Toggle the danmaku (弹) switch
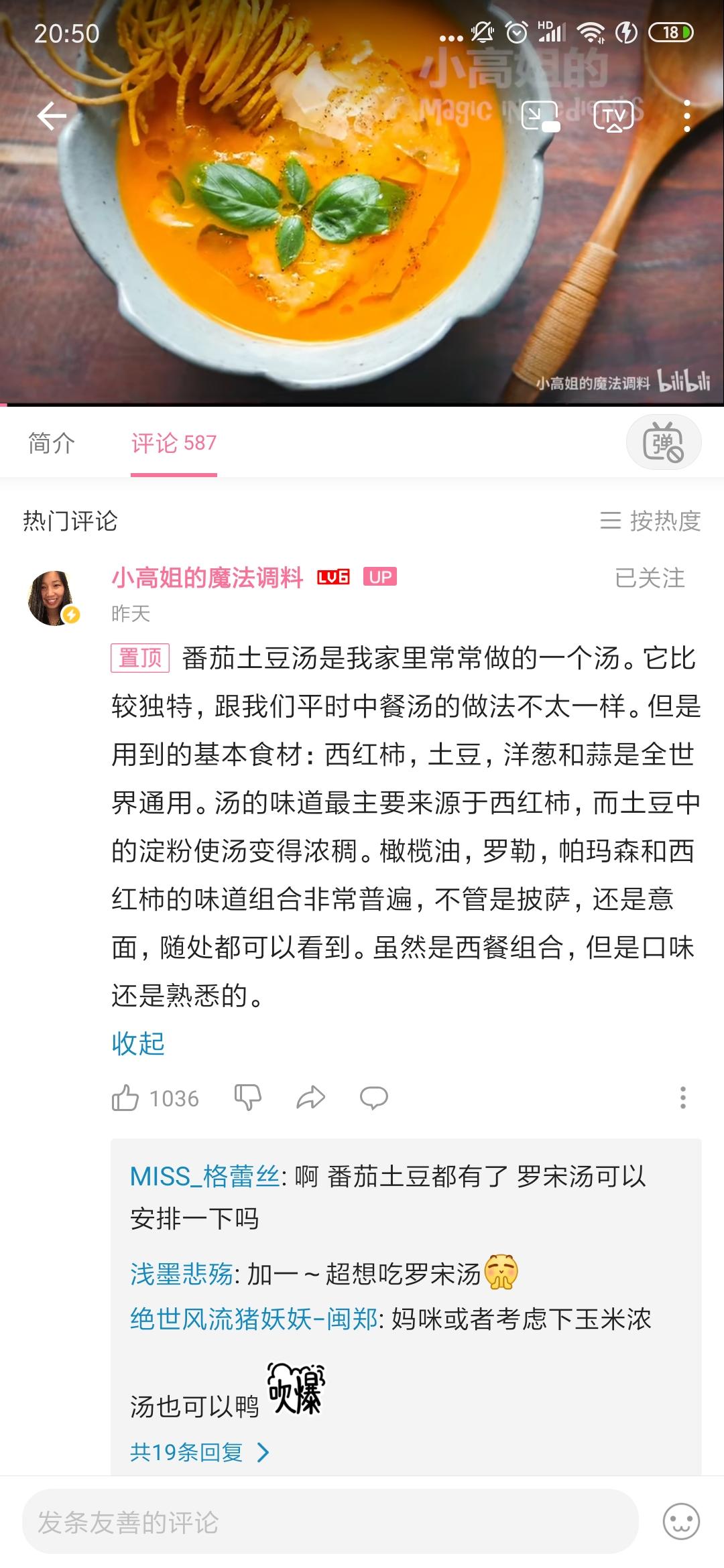Viewport: 724px width, 1568px height. click(x=663, y=443)
